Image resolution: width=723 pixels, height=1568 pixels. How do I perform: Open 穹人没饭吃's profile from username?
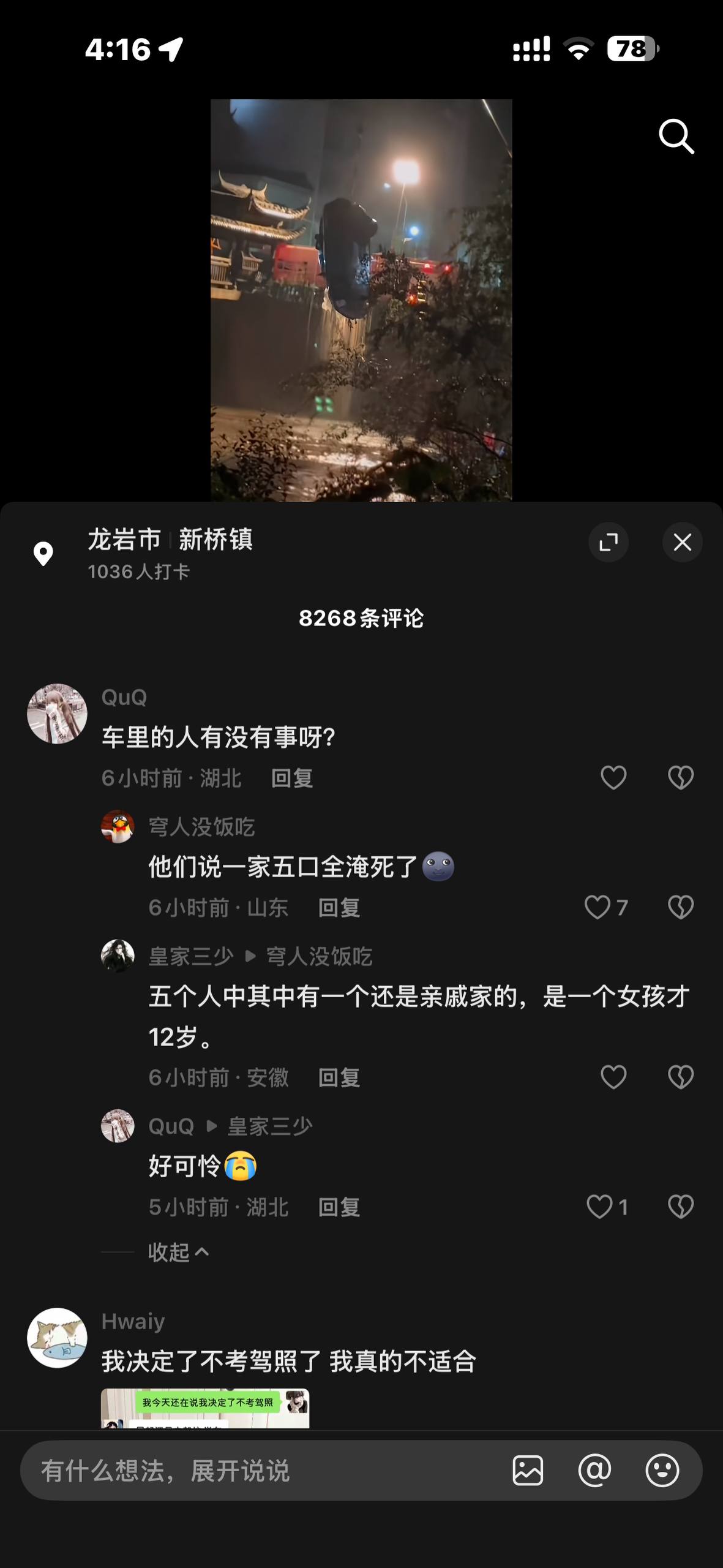(201, 827)
